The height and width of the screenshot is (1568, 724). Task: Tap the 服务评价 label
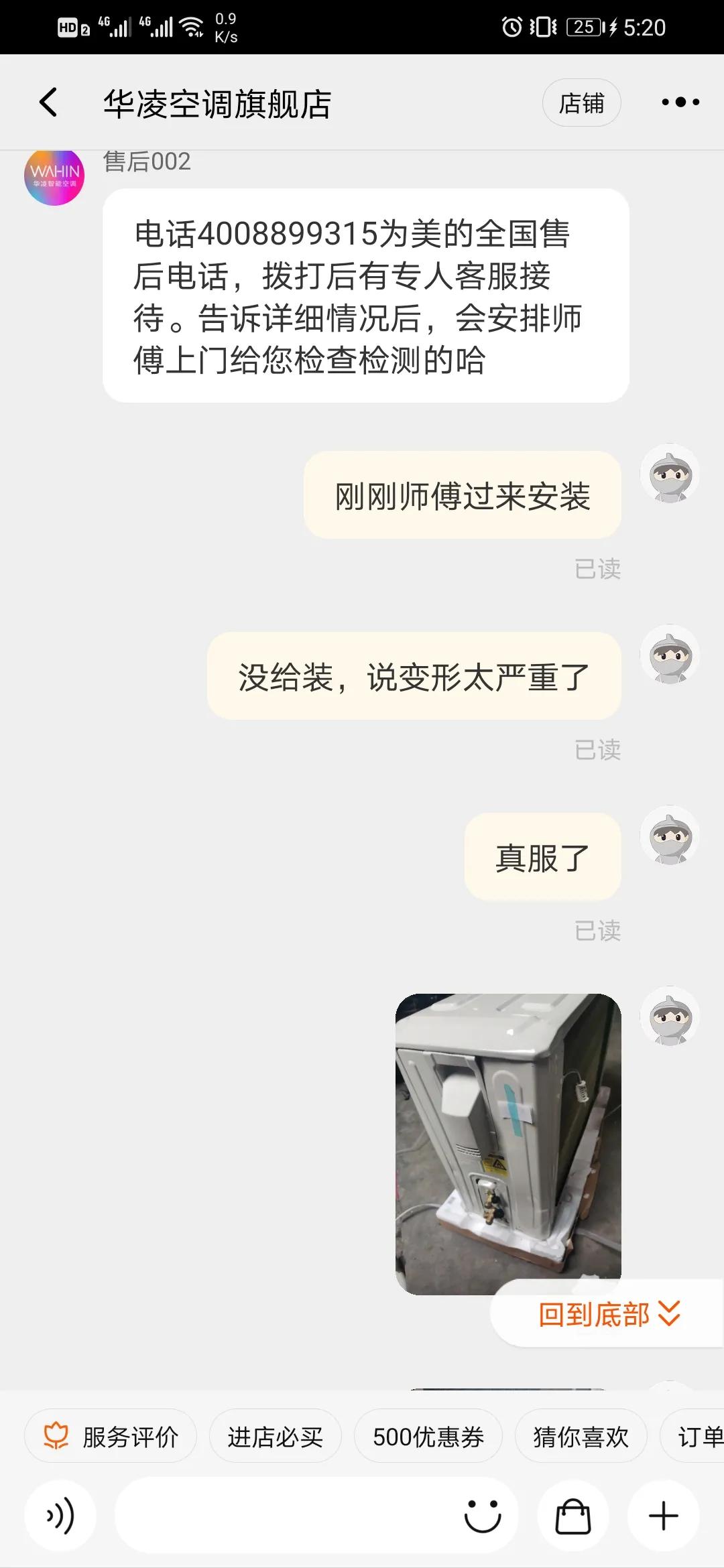(131, 1434)
